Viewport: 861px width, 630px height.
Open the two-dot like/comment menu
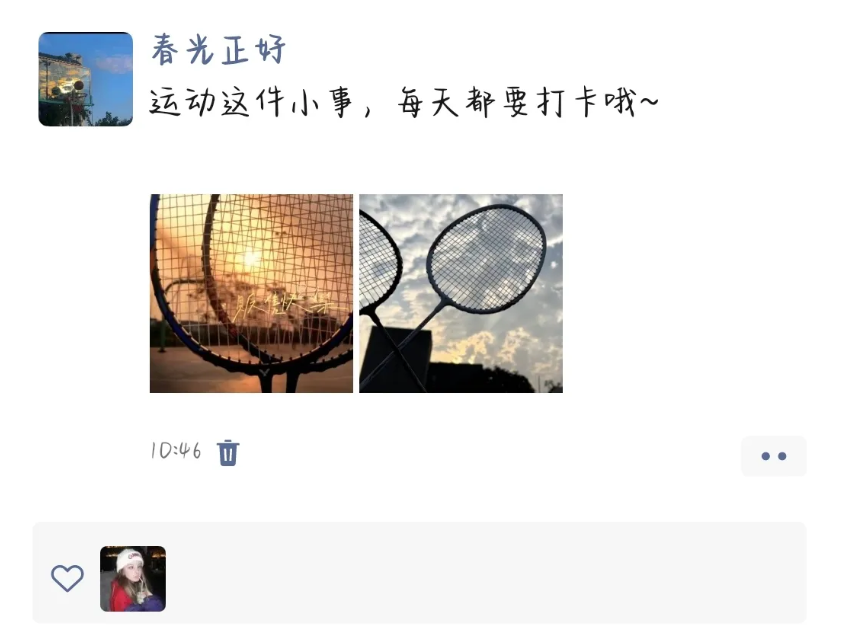point(773,456)
